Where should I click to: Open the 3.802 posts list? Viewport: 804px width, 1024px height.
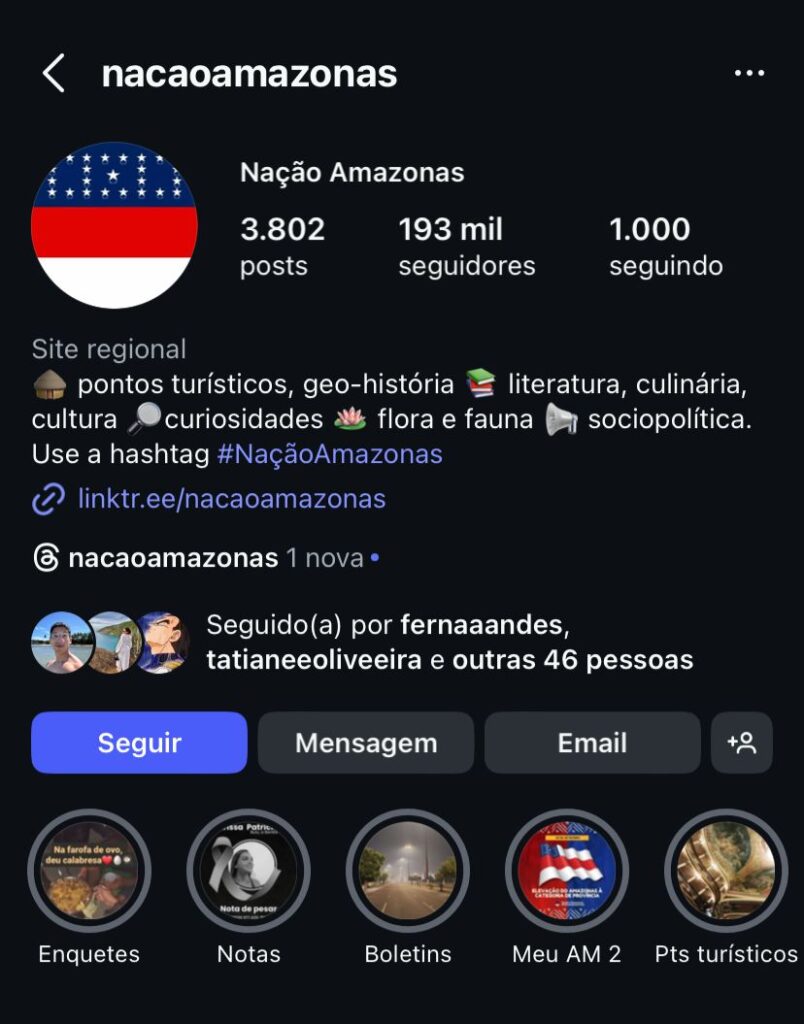[x=282, y=245]
